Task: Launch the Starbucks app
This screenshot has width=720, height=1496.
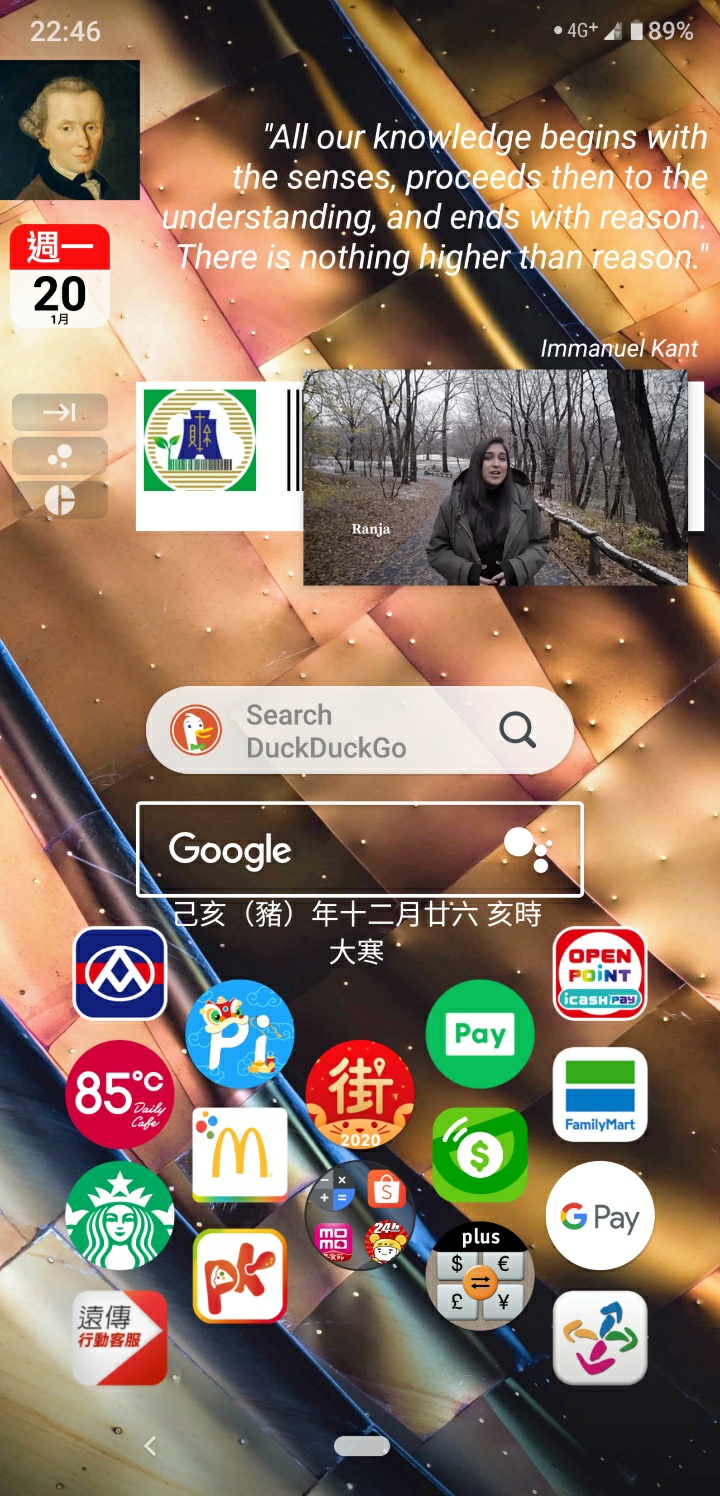Action: point(119,1216)
